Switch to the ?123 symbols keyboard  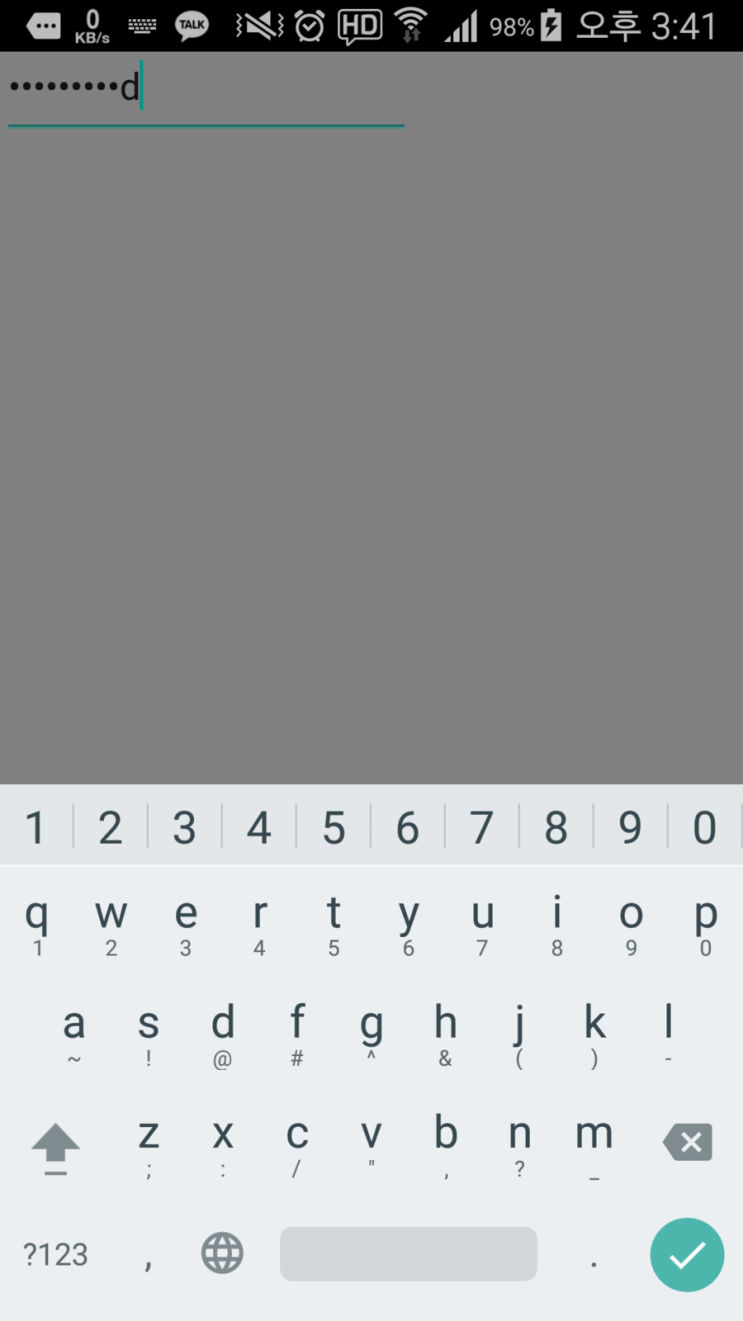[56, 1254]
